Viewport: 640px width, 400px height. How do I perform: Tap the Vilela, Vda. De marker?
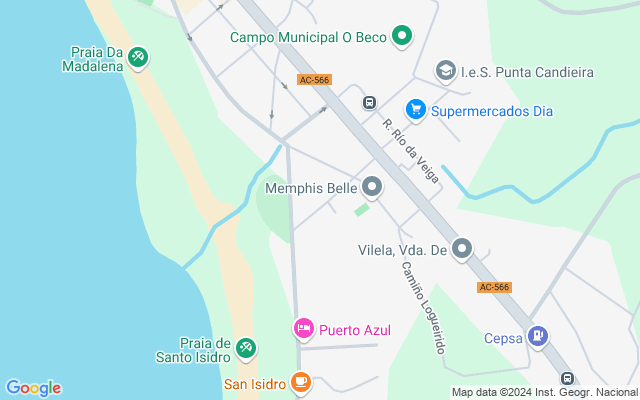pyautogui.click(x=461, y=249)
